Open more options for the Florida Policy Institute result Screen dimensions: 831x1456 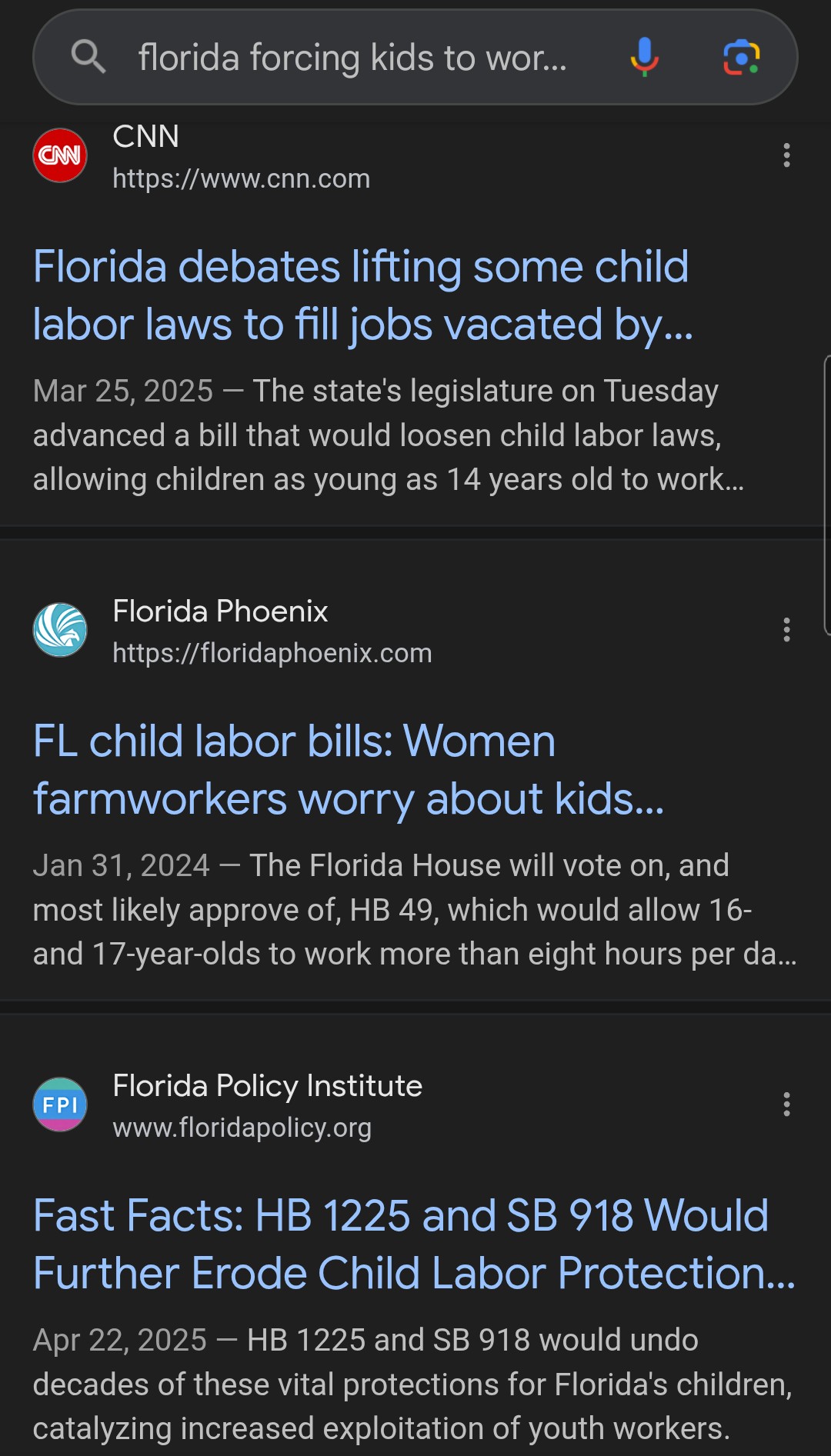tap(786, 1104)
